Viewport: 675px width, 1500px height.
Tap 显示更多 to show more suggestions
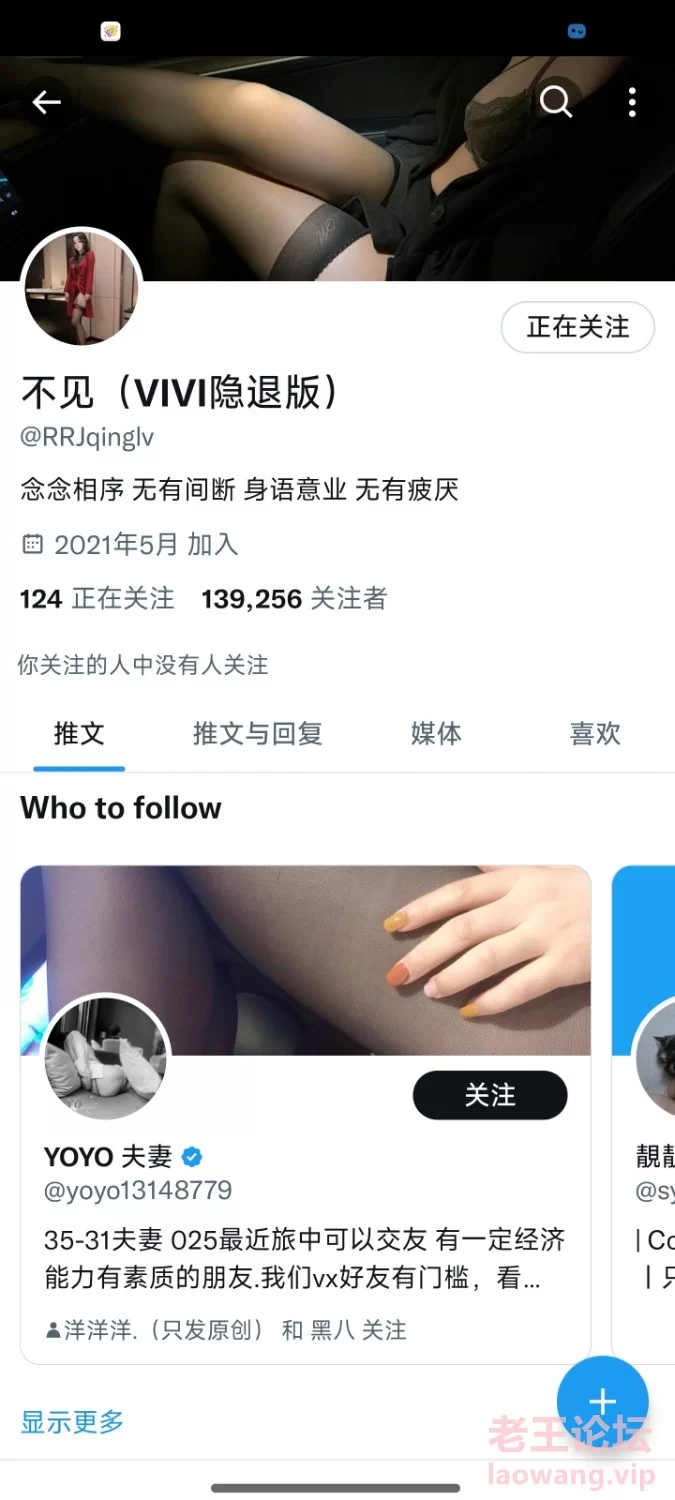[x=72, y=1421]
